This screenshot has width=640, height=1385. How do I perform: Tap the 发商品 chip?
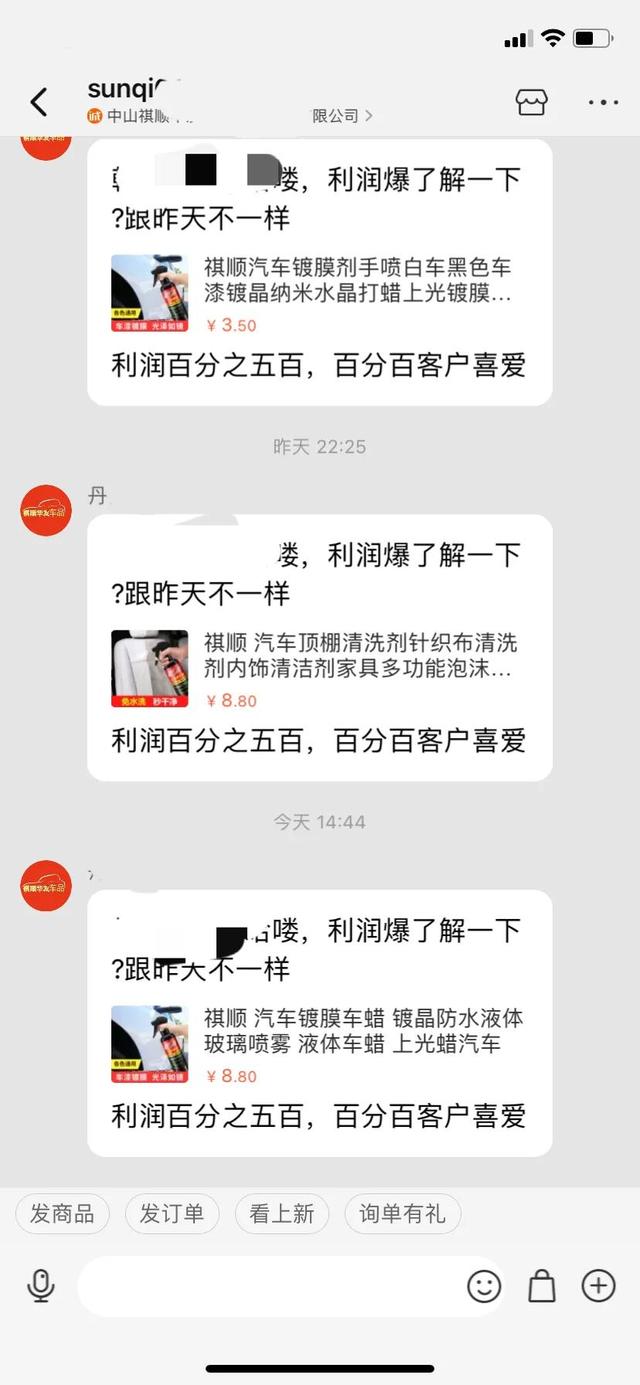(x=62, y=1214)
